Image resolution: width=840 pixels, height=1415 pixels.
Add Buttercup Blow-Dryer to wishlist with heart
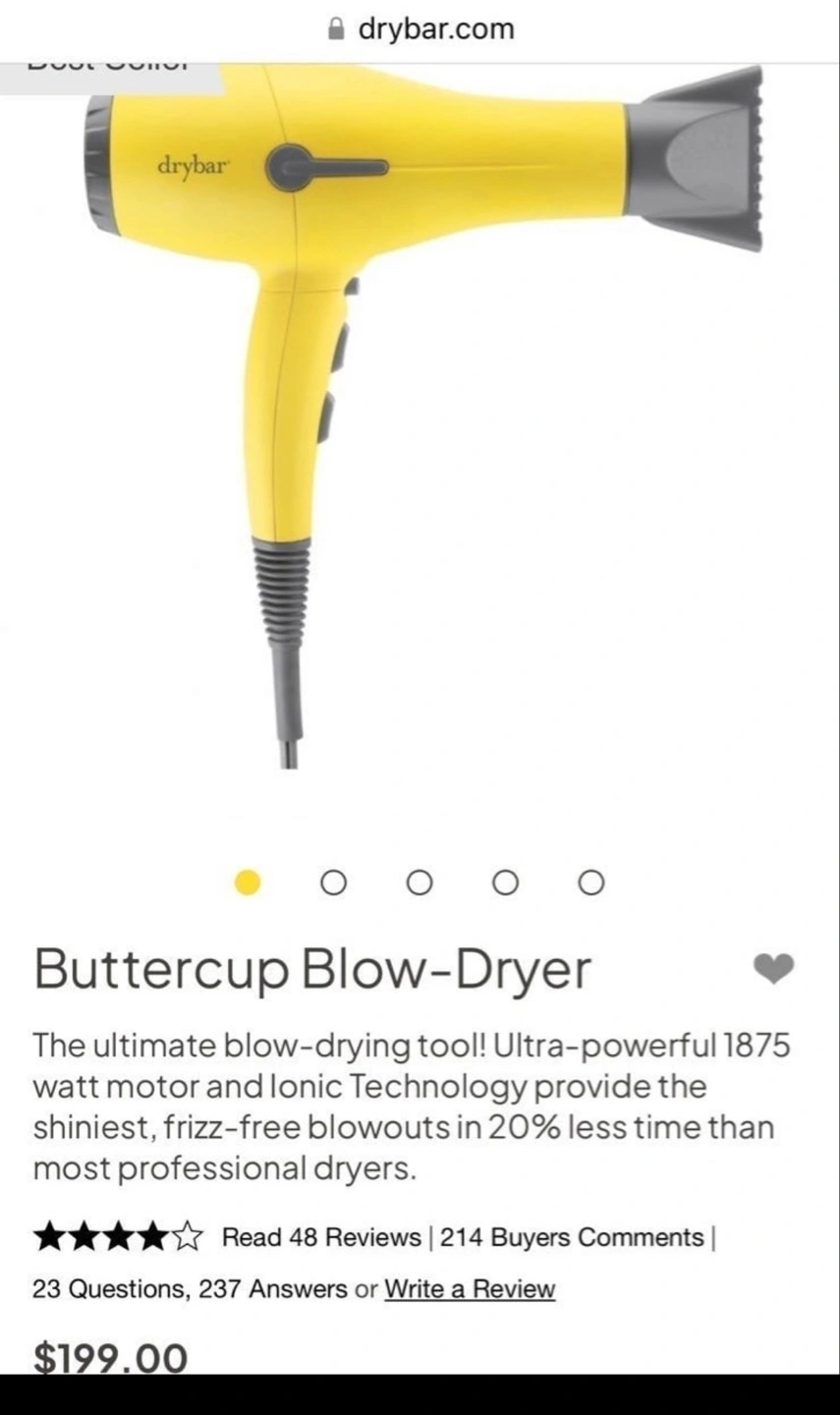tap(773, 969)
